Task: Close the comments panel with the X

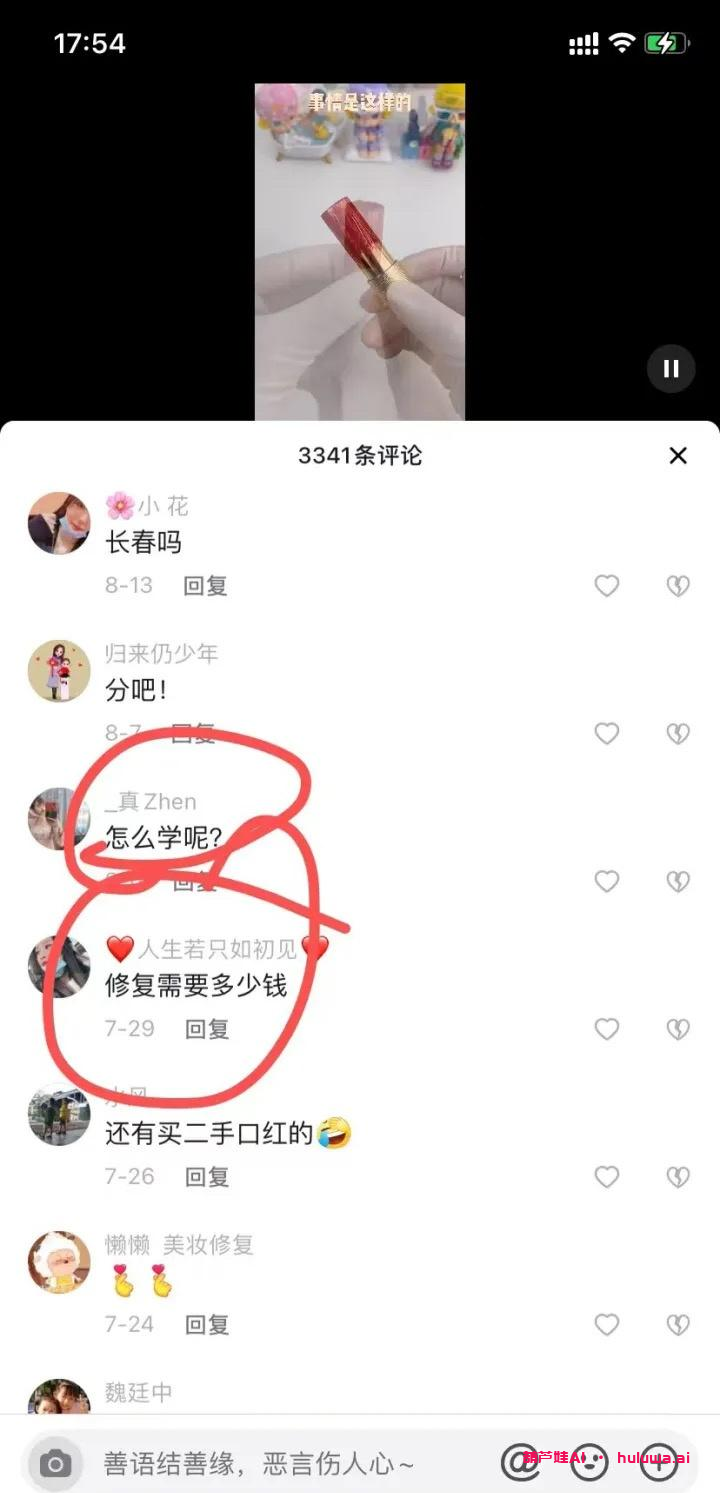Action: pyautogui.click(x=678, y=456)
